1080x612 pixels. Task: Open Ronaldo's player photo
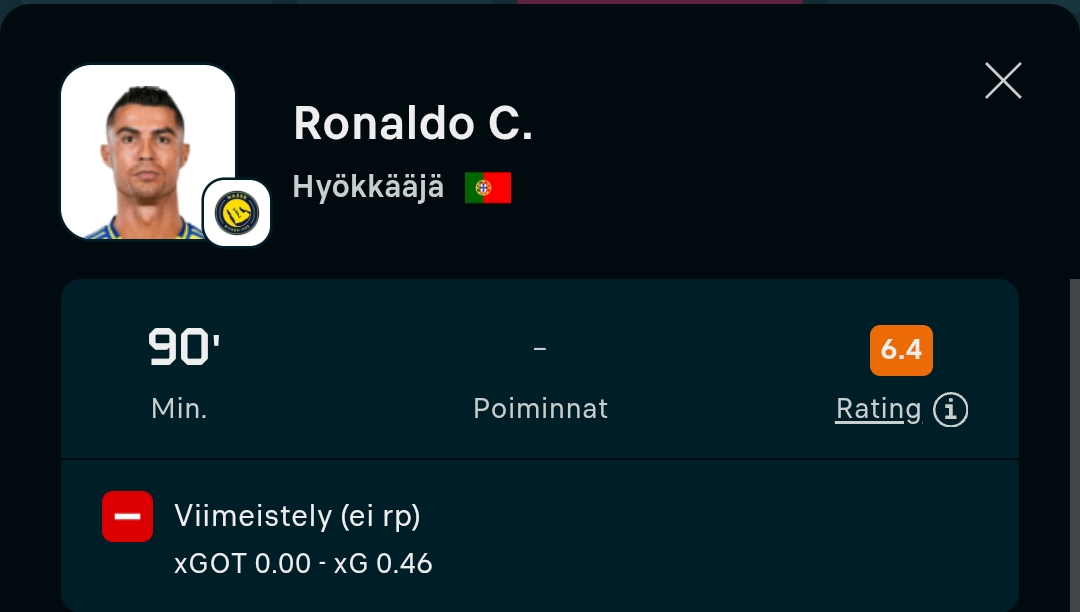click(148, 152)
